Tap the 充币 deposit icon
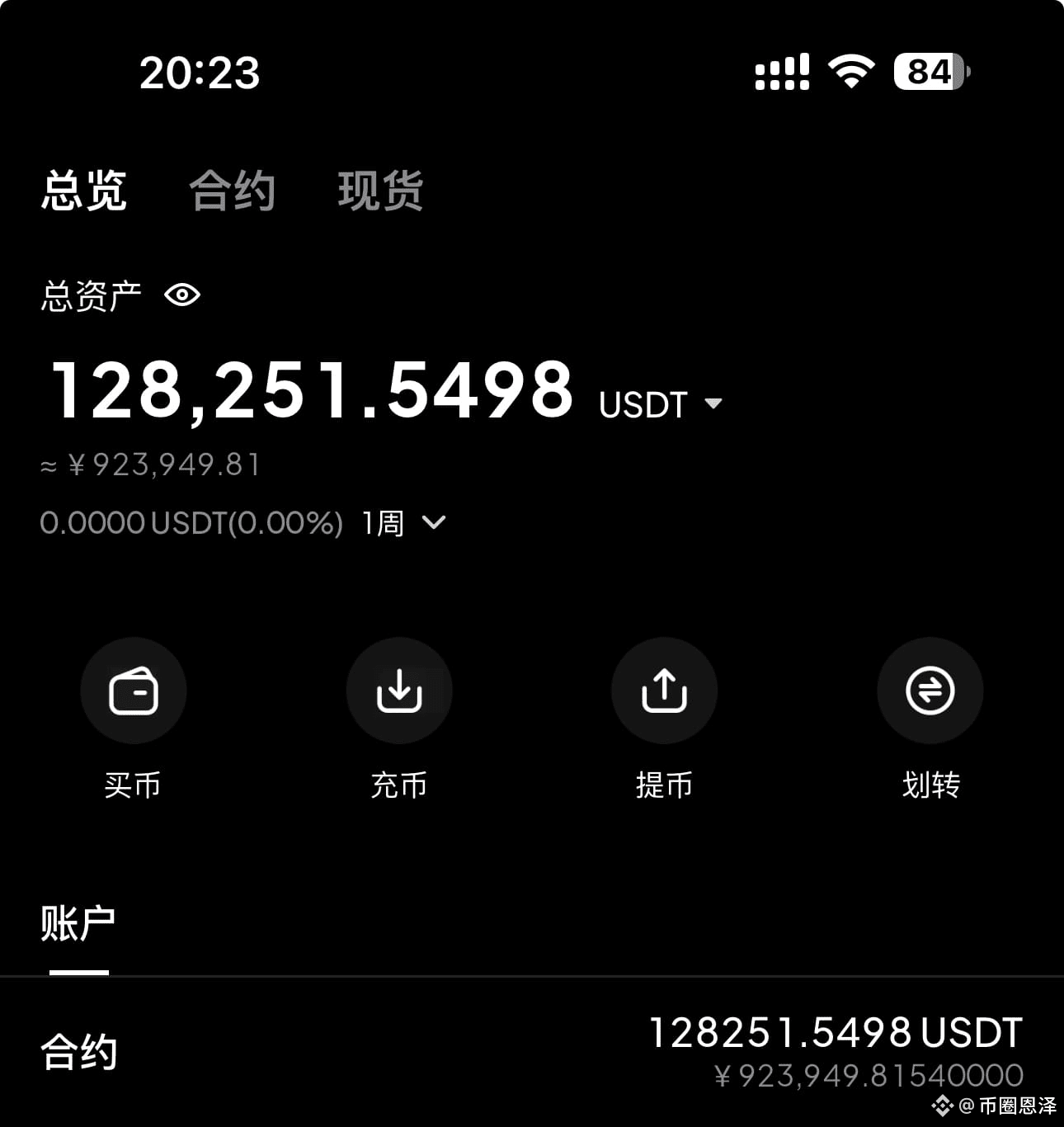The height and width of the screenshot is (1127, 1064). [399, 691]
